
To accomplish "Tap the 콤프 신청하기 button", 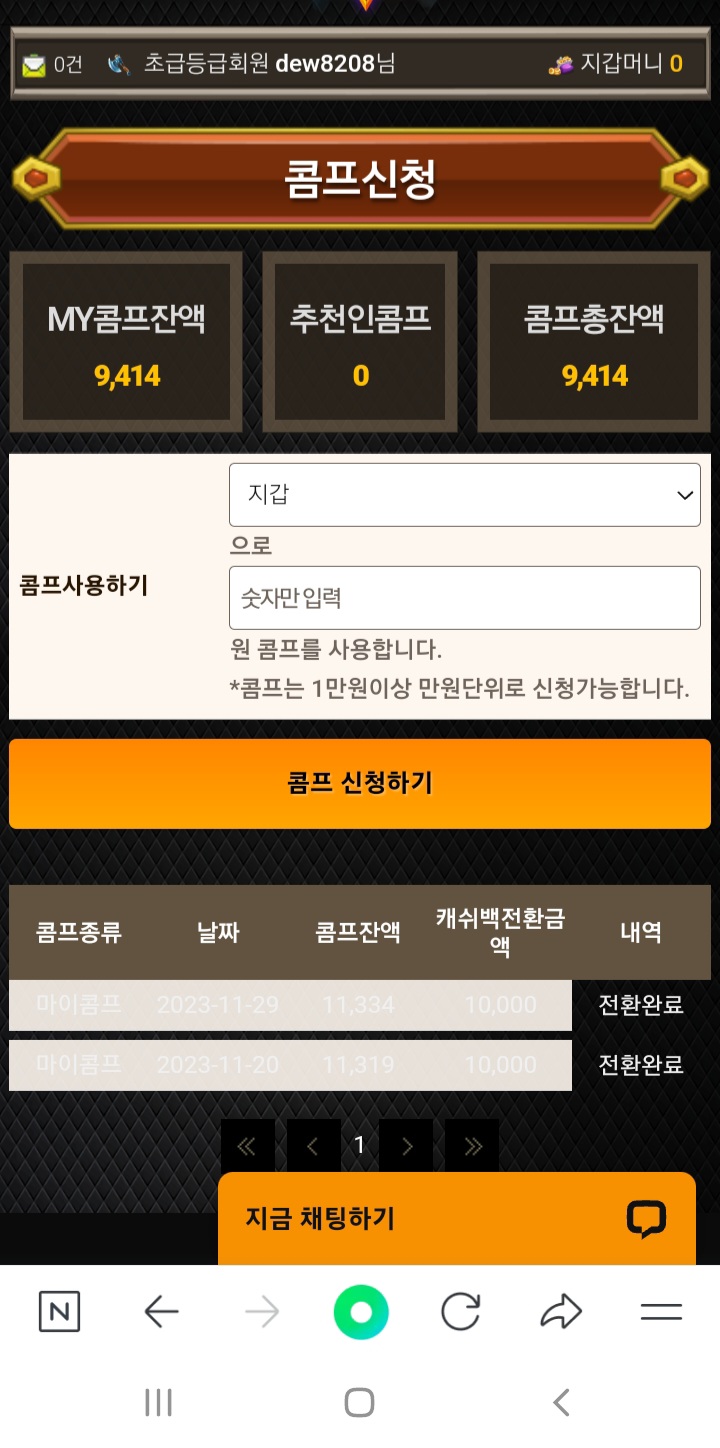I will pyautogui.click(x=360, y=783).
